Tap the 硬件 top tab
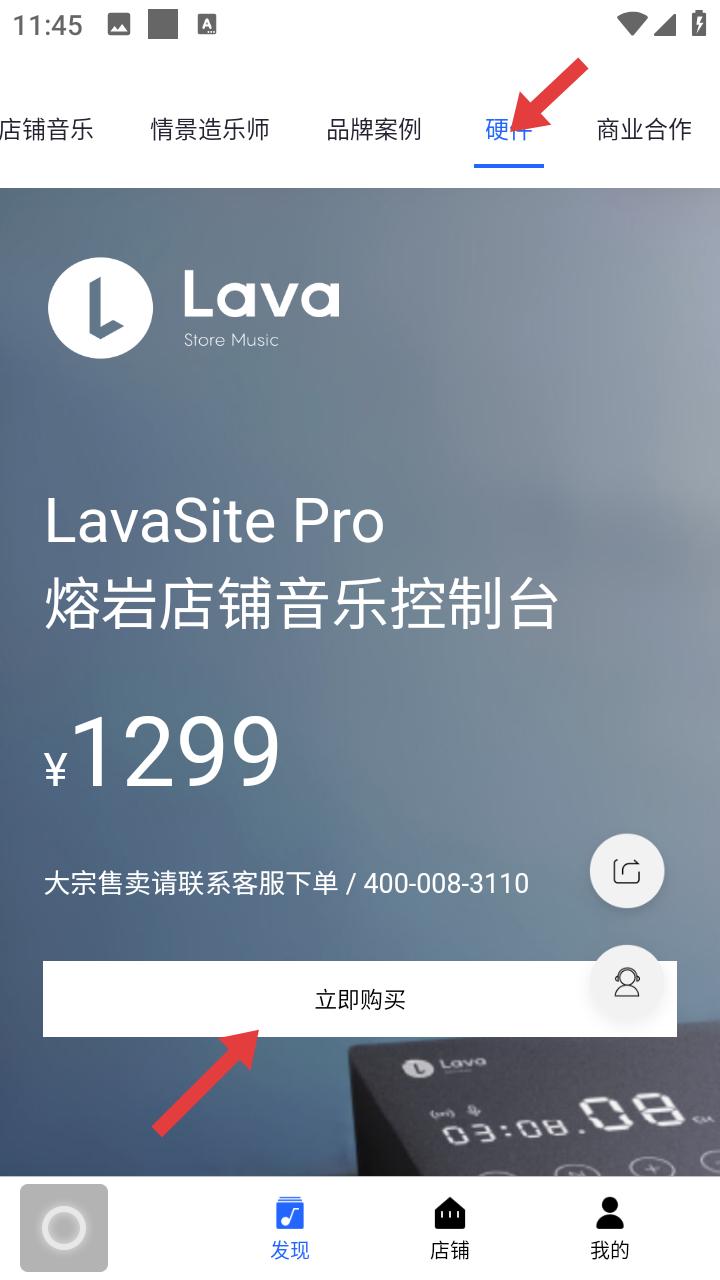 click(508, 130)
